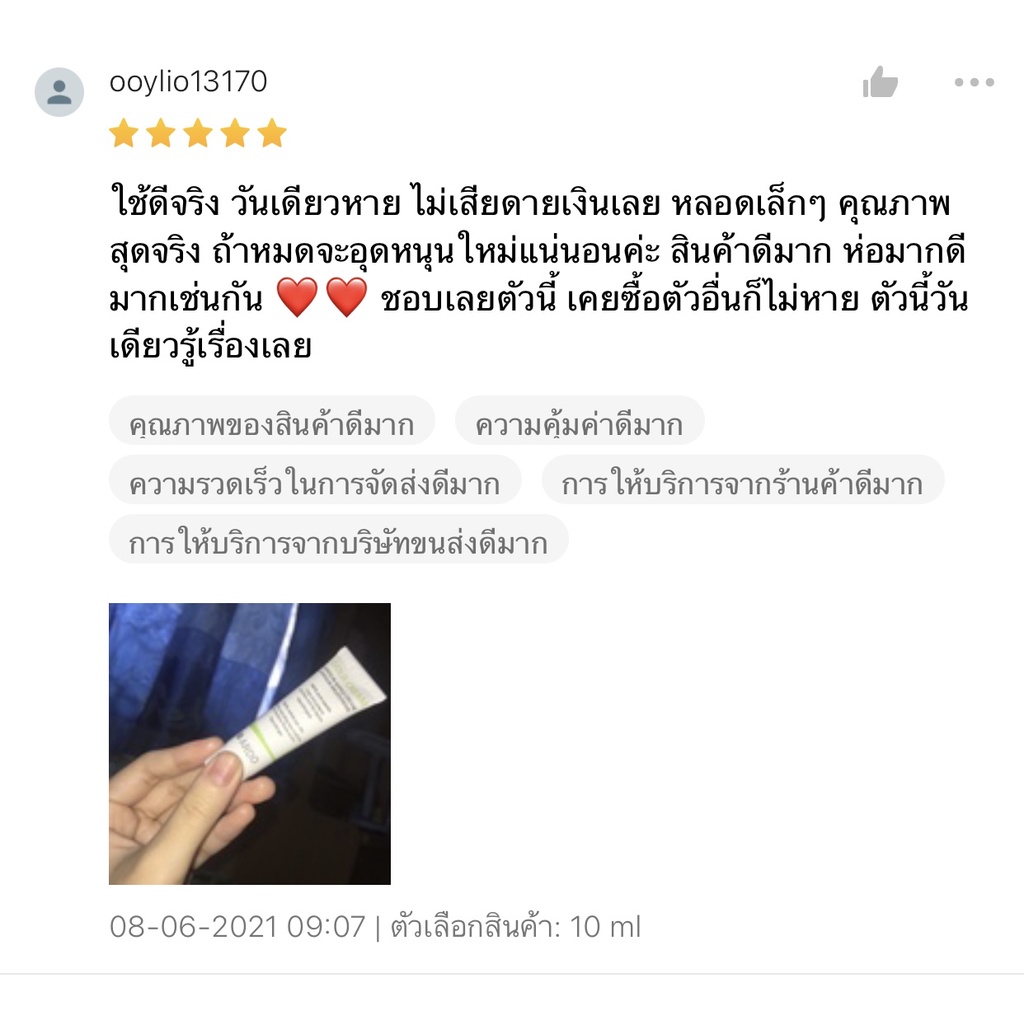Open ooylio13170's profile avatar
The image size is (1024, 1024).
59,92
